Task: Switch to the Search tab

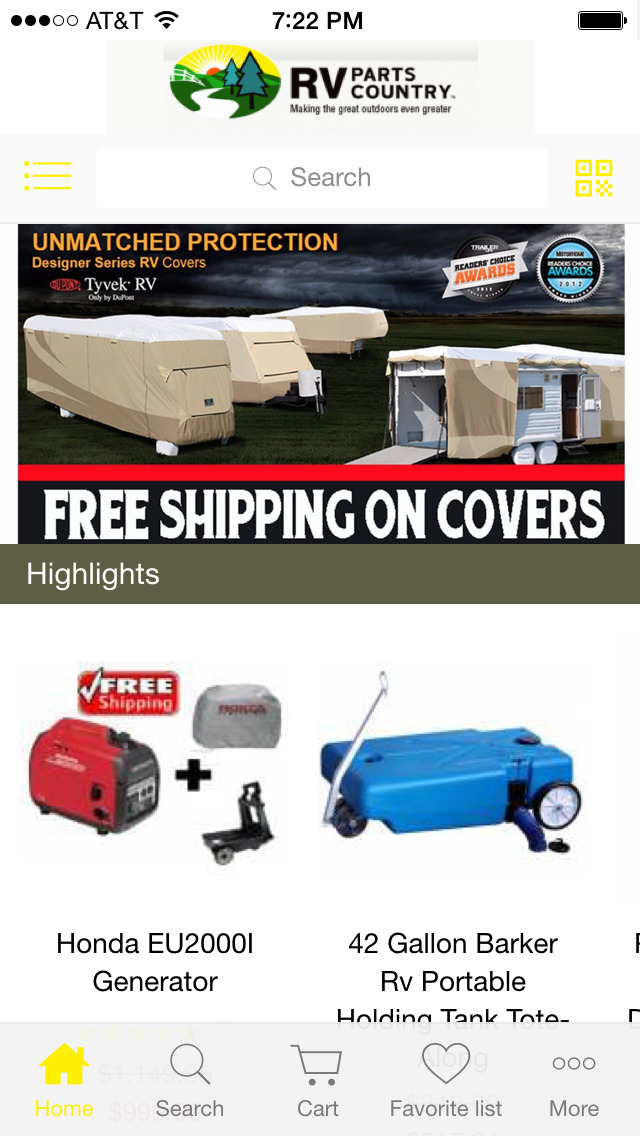Action: point(190,1080)
